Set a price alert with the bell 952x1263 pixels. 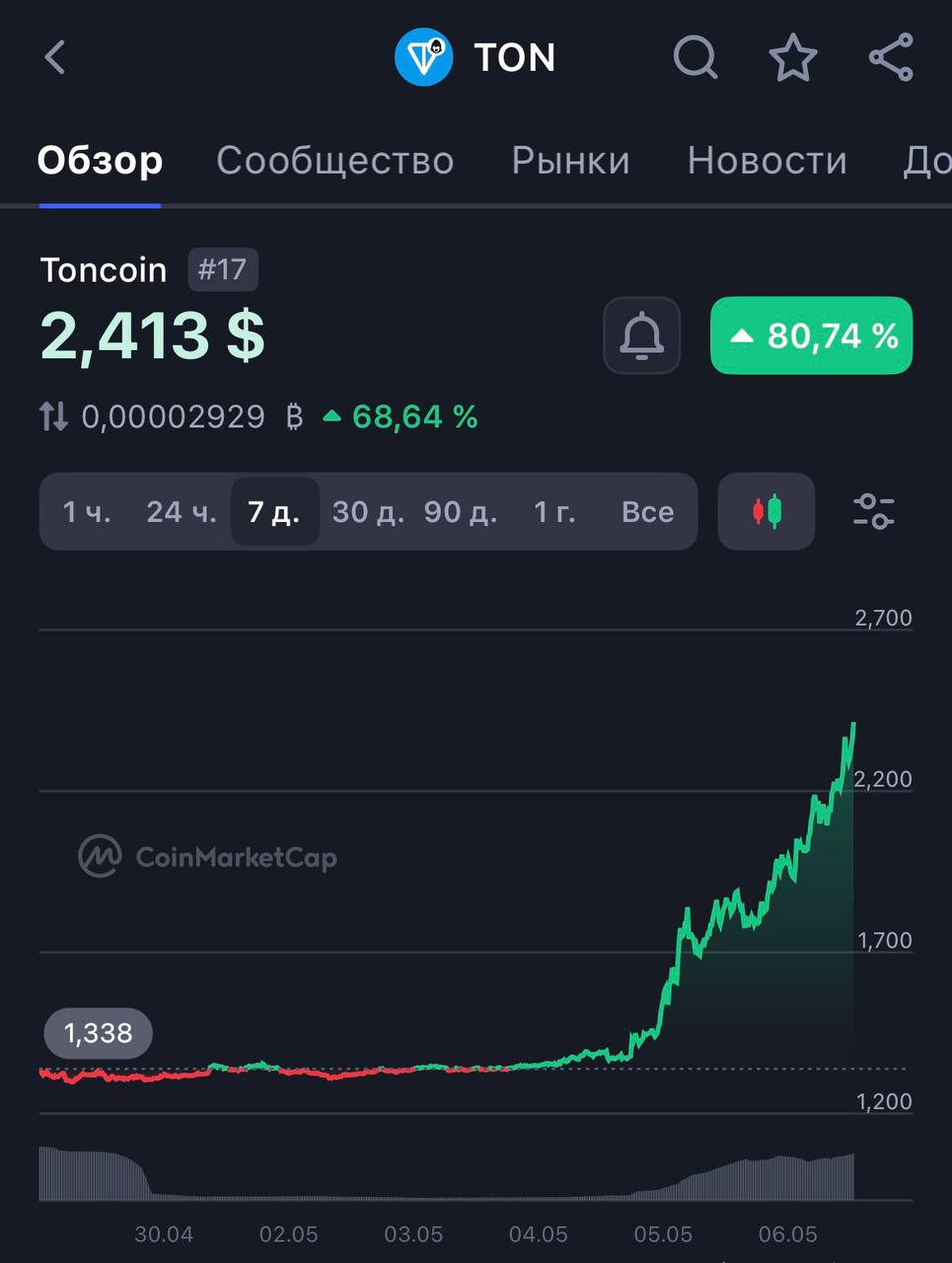[642, 335]
